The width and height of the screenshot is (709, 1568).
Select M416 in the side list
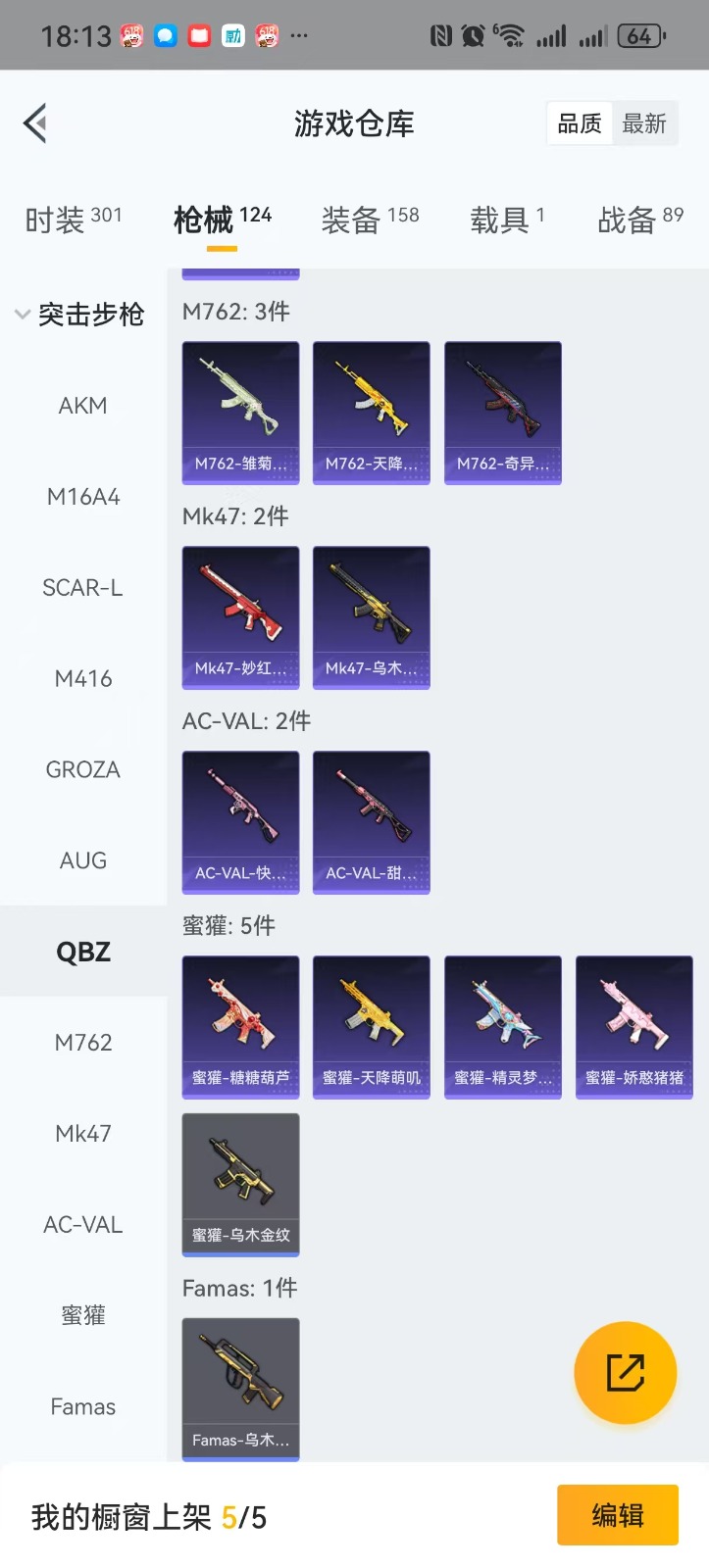tap(83, 678)
